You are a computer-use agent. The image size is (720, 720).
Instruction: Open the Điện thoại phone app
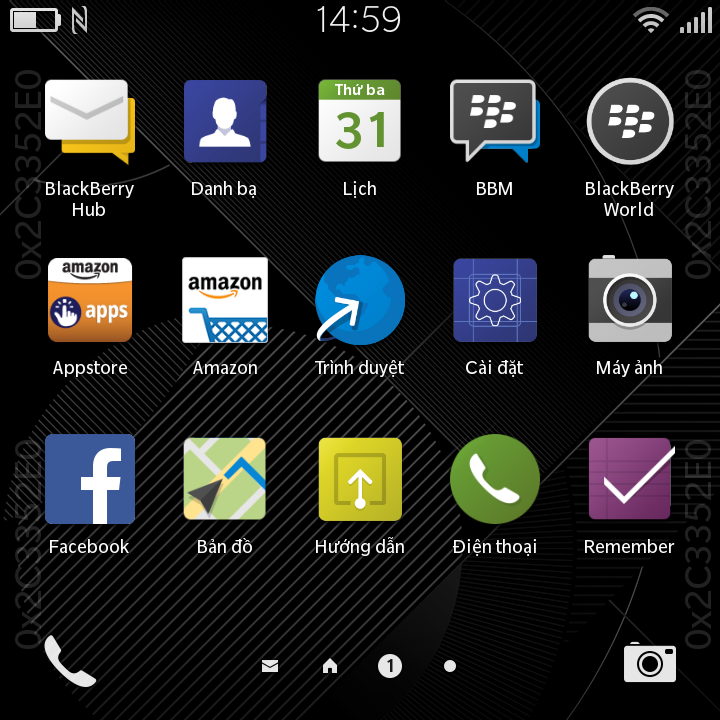point(494,479)
